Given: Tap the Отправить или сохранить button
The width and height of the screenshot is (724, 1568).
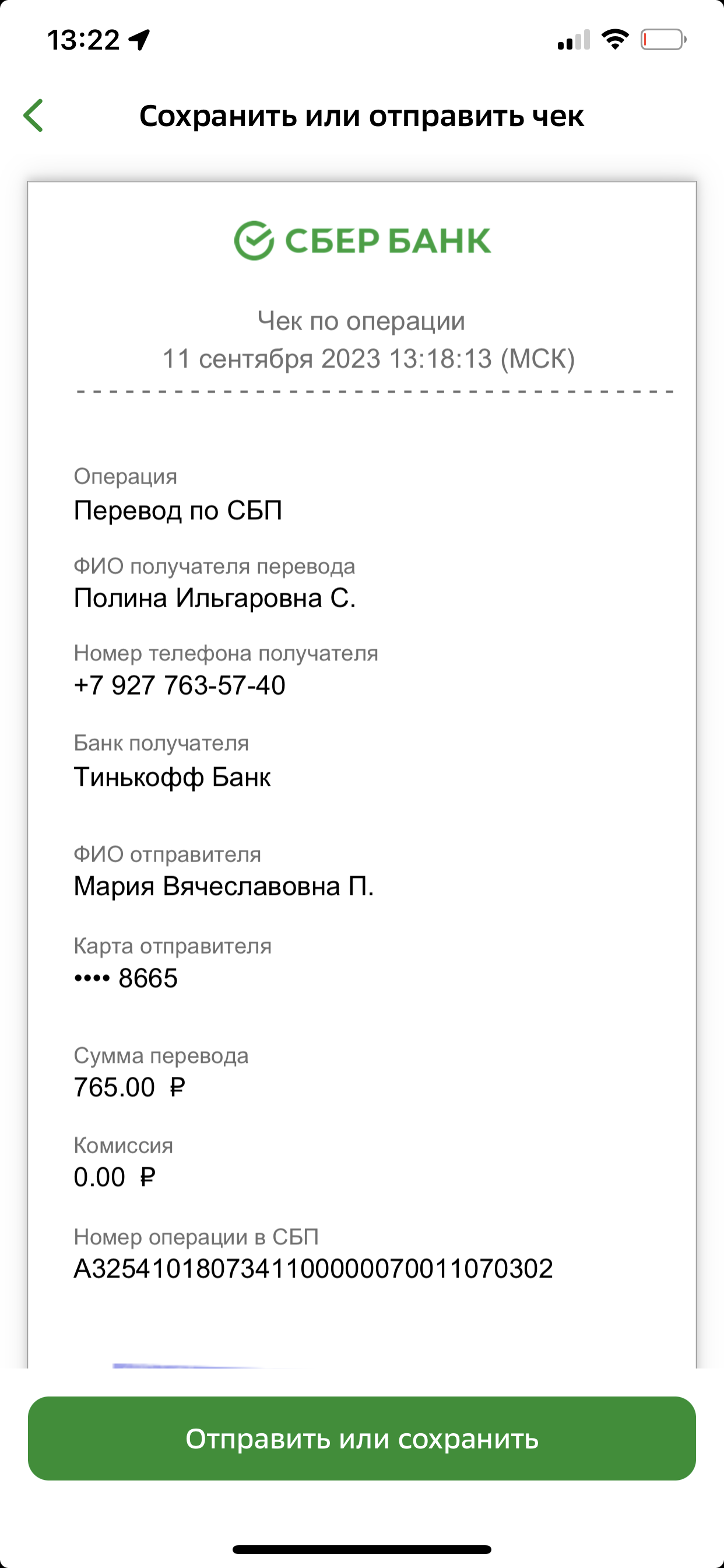Looking at the screenshot, I should (x=362, y=1438).
